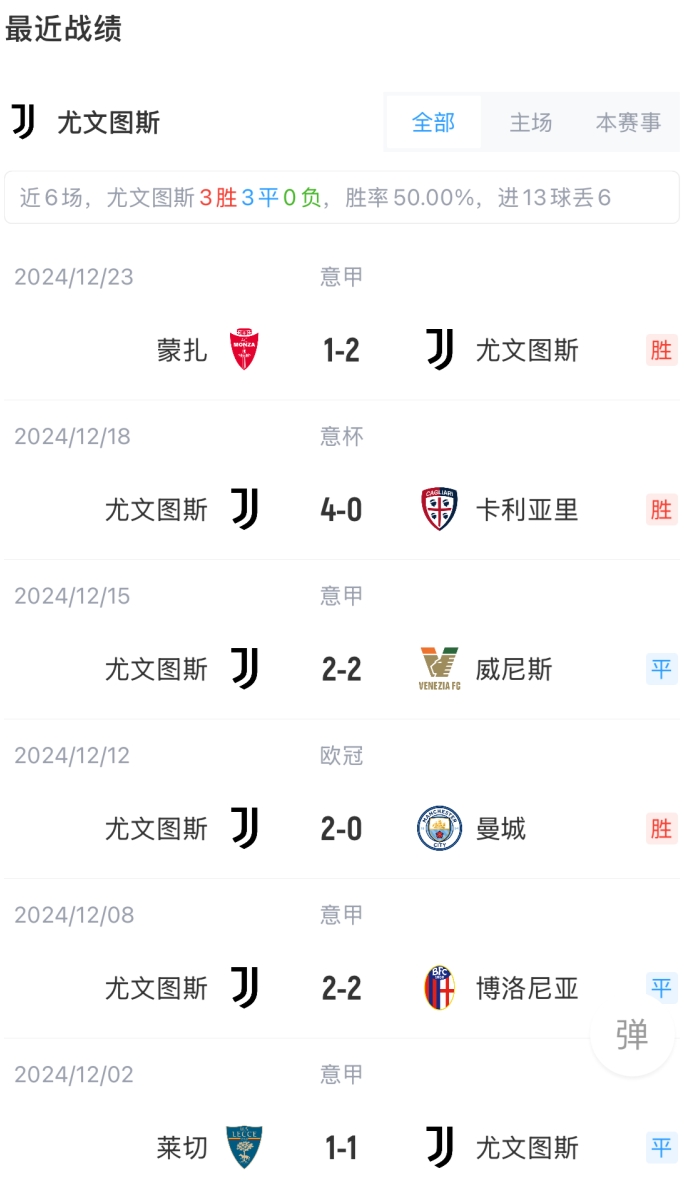684x1186 pixels.
Task: Open the 尤文图斯 vs 博洛尼亚 2-2 match
Action: [341, 988]
